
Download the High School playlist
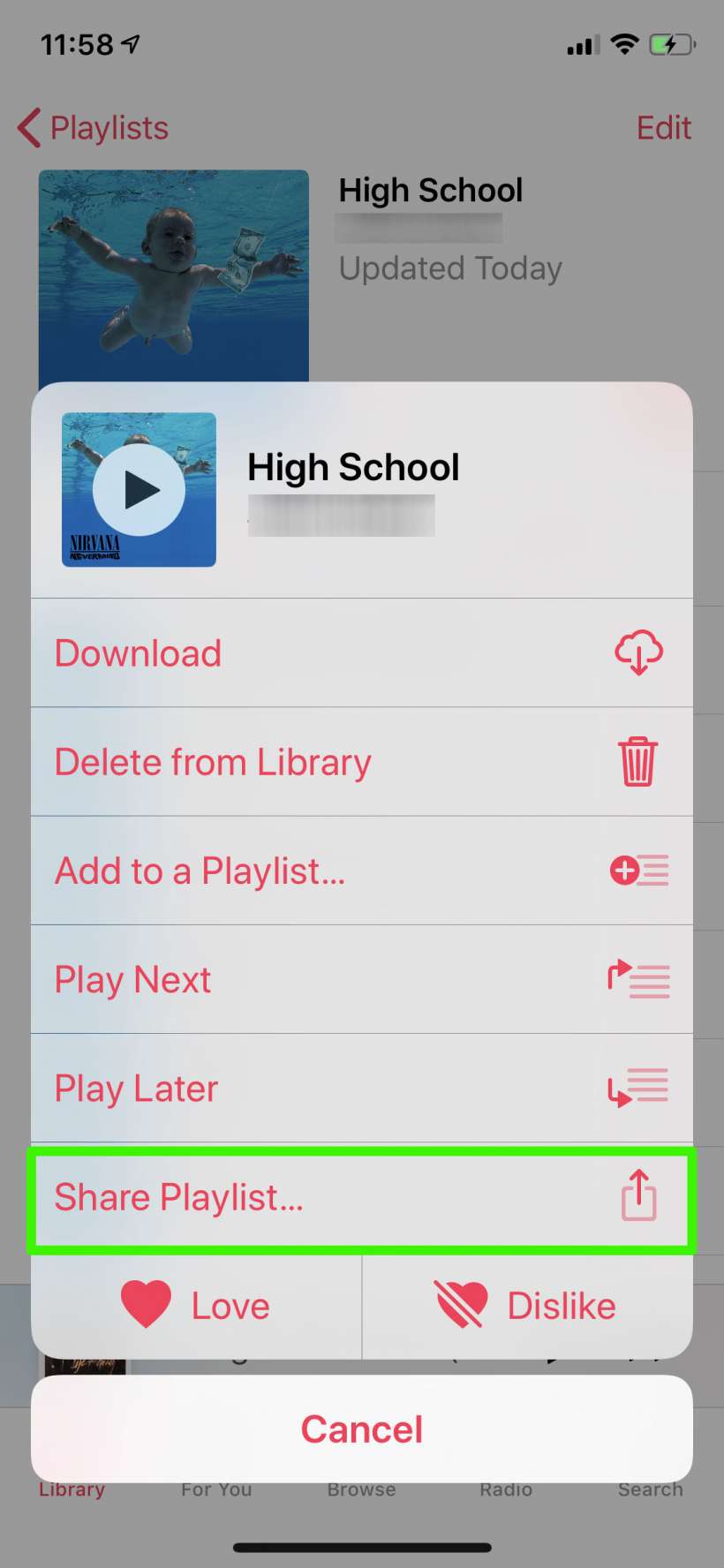pos(362,653)
